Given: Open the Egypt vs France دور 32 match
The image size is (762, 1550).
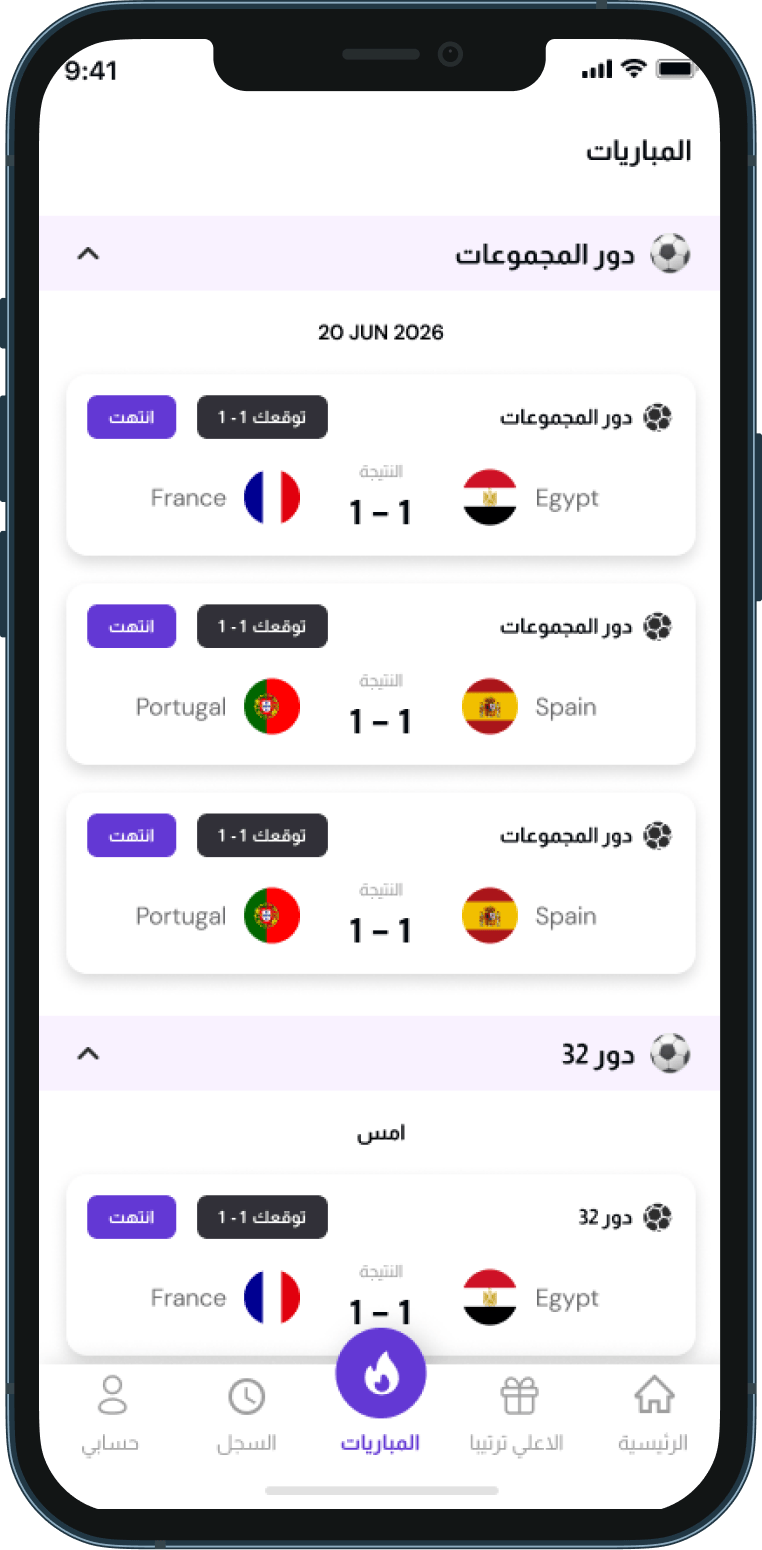Looking at the screenshot, I should click(x=380, y=1265).
